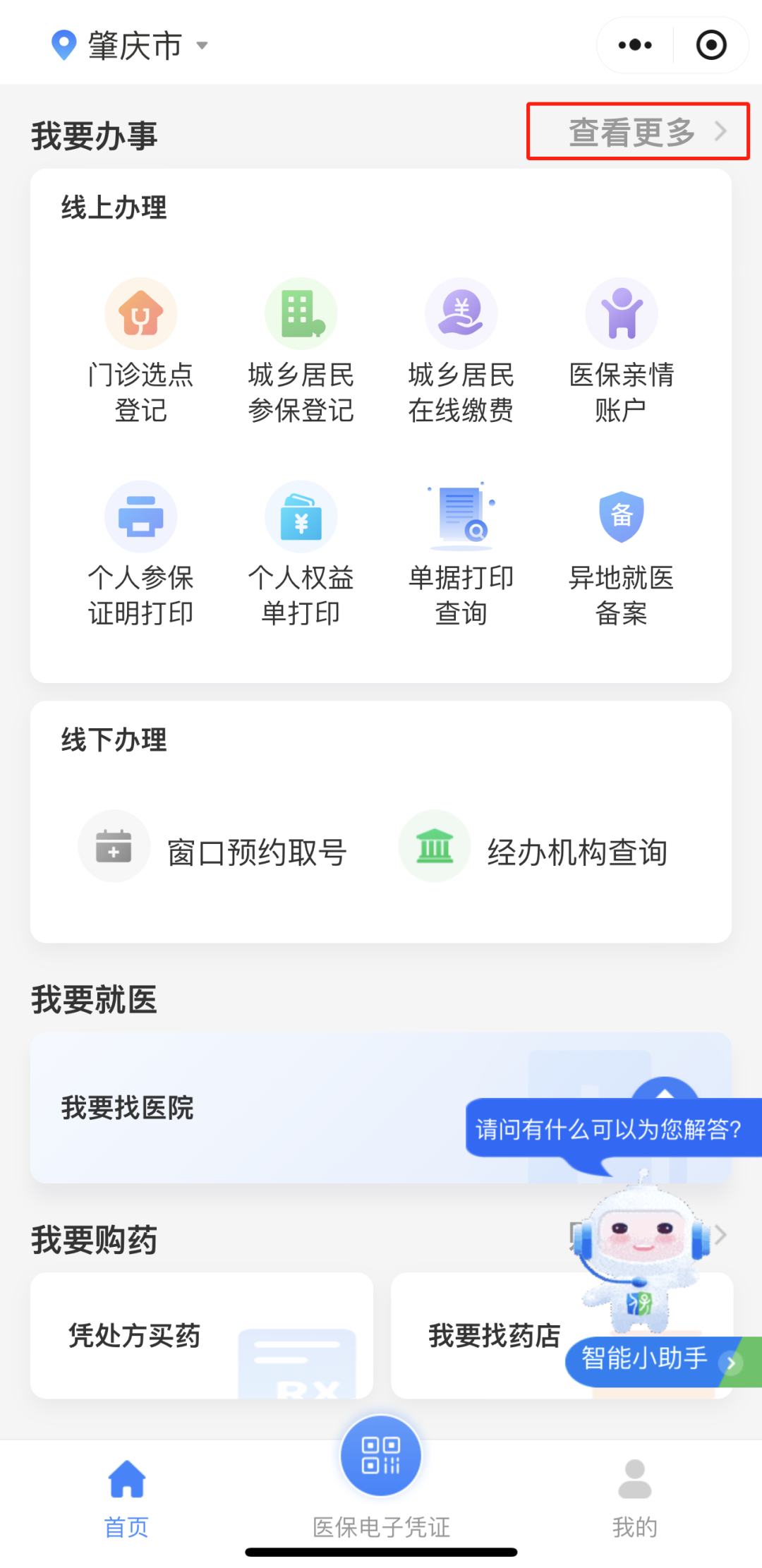
Task: Close the mini program via circle icon
Action: coord(710,46)
